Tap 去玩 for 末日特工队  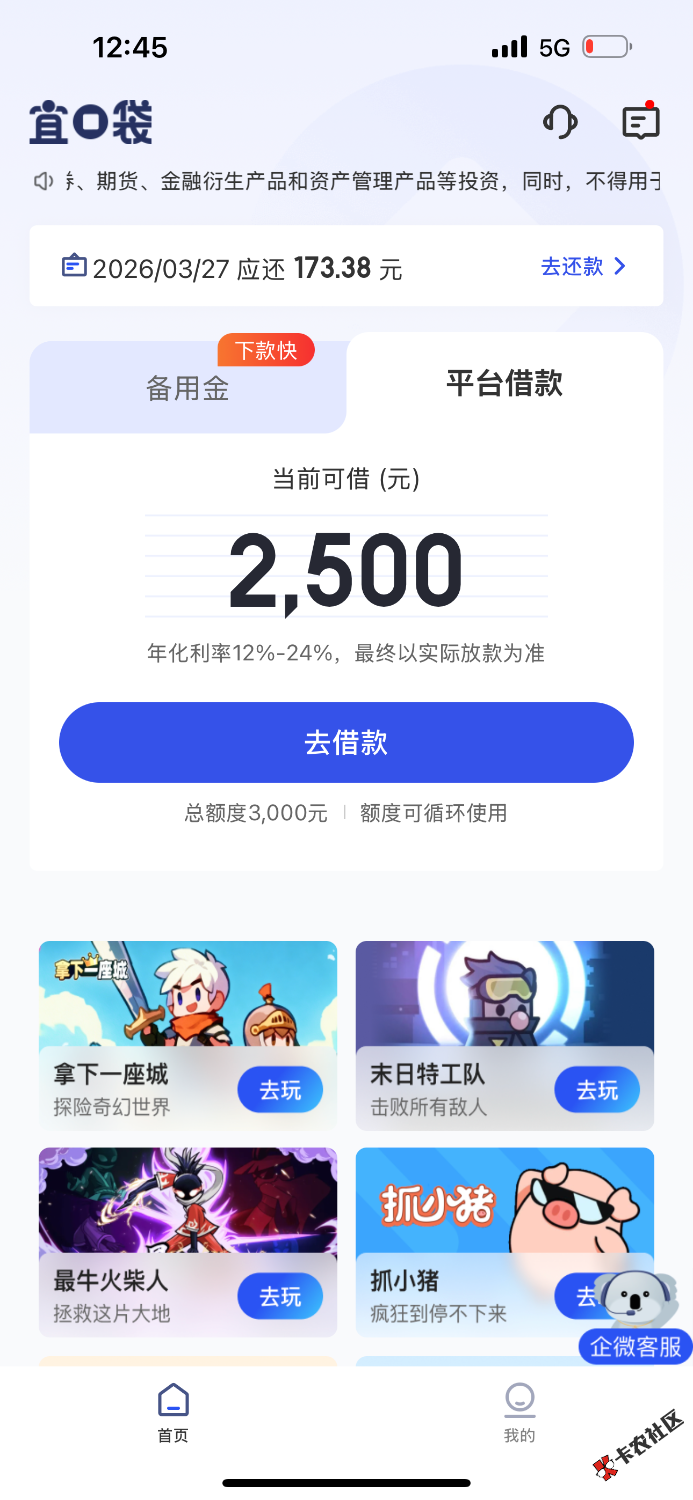pyautogui.click(x=597, y=1090)
